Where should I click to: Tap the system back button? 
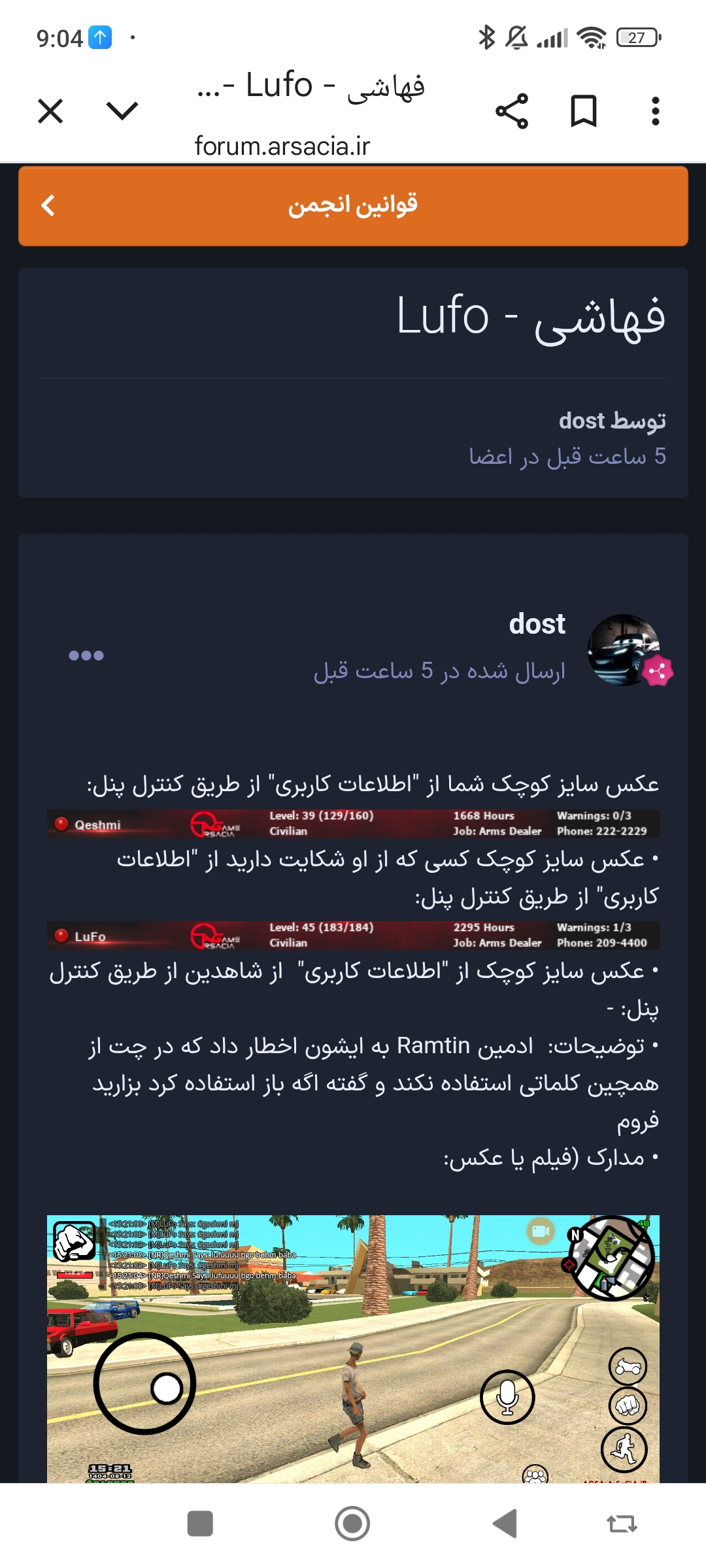[x=505, y=1524]
